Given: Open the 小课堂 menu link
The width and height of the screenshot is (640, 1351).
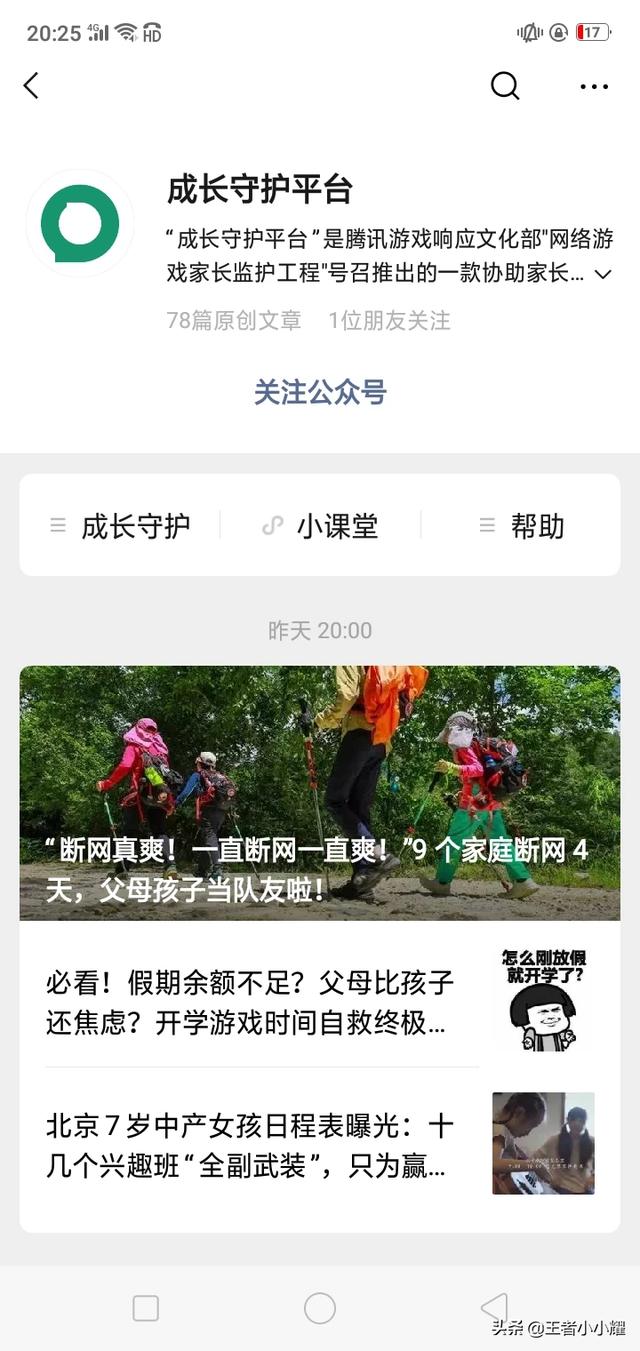Looking at the screenshot, I should (x=320, y=526).
